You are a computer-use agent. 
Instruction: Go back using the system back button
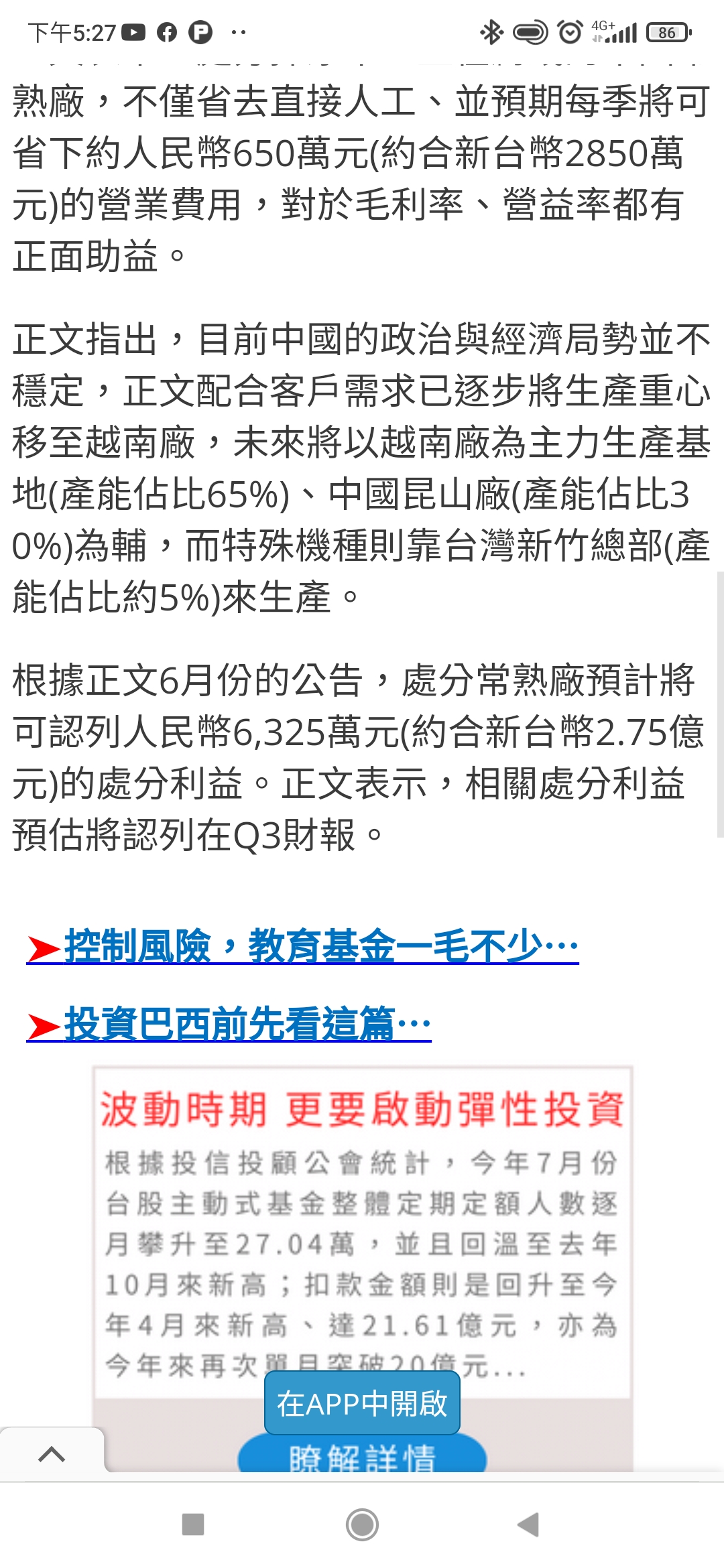pyautogui.click(x=529, y=1524)
